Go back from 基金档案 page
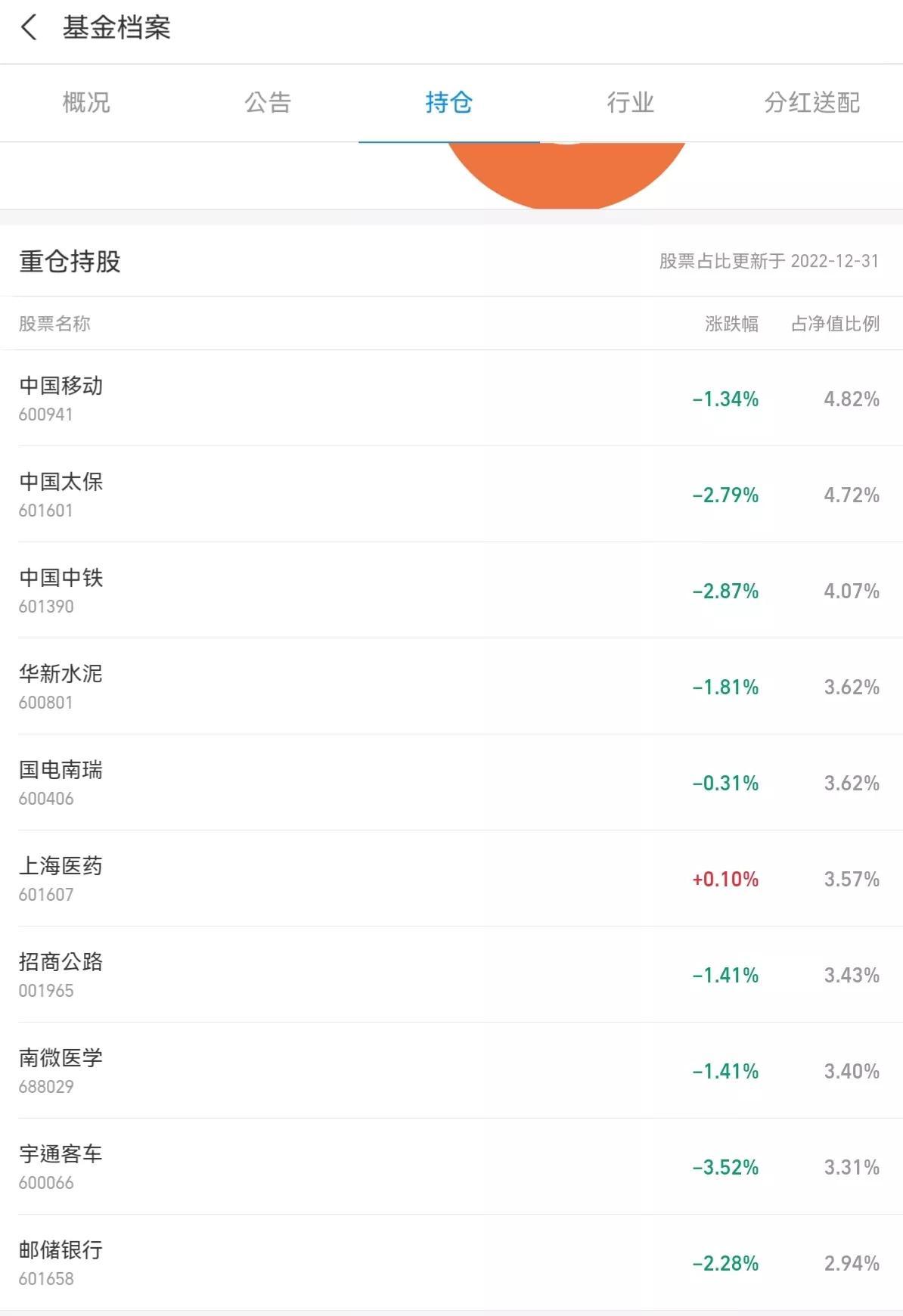The height and width of the screenshot is (1316, 903). click(29, 28)
